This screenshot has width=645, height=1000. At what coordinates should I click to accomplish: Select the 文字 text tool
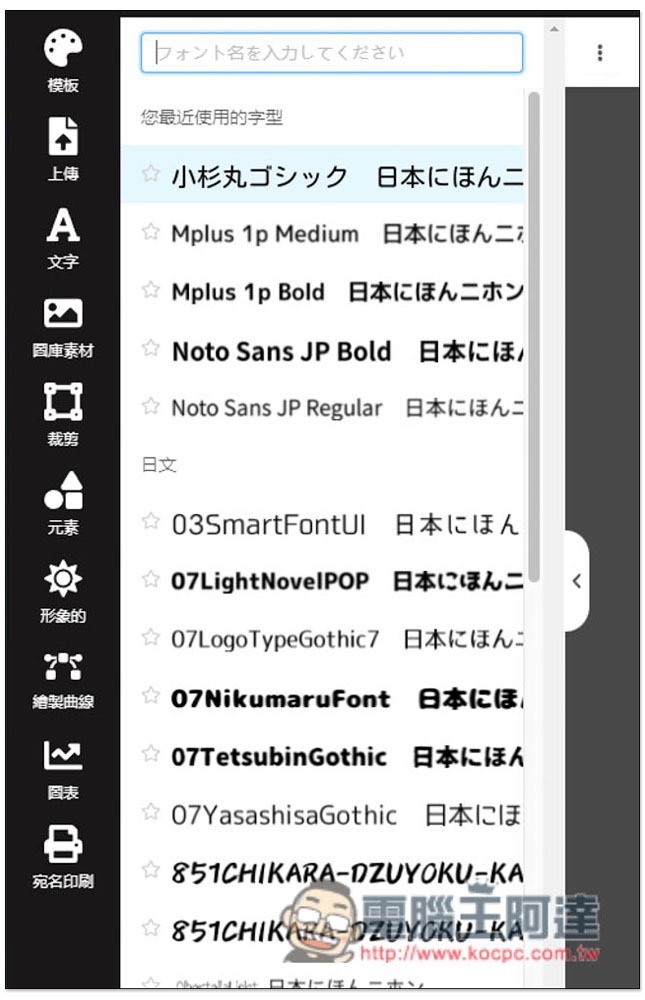coord(62,237)
